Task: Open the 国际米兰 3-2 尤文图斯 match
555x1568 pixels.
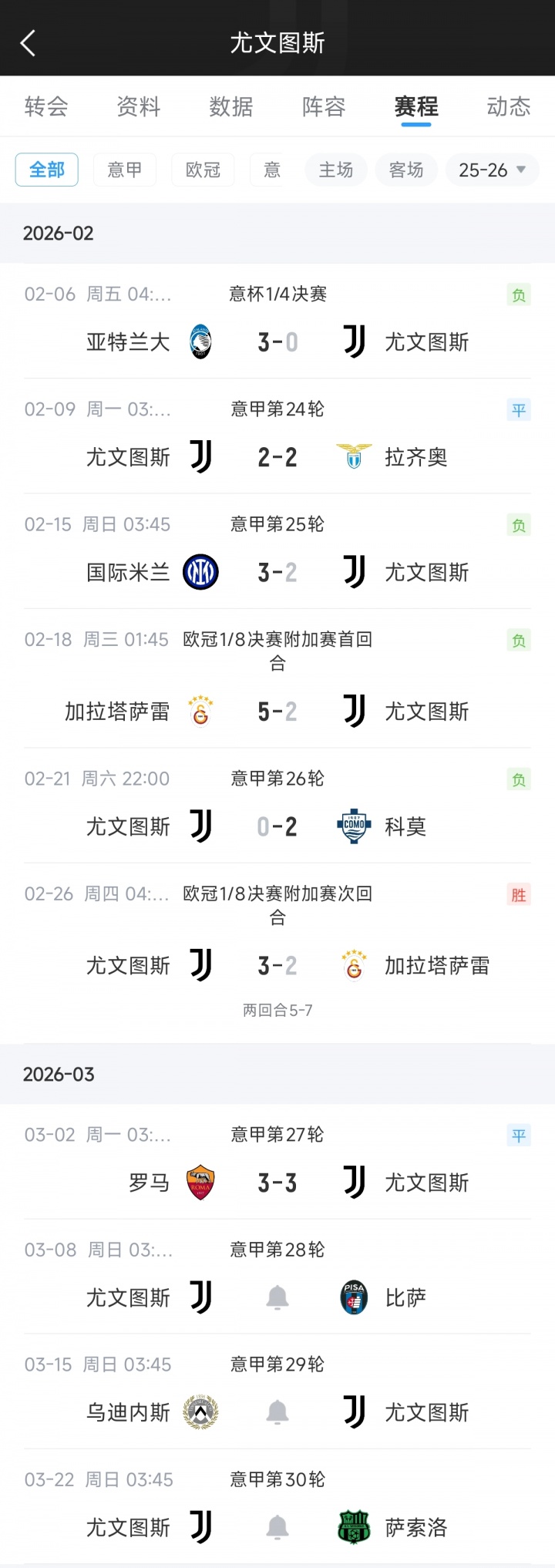Action: [x=277, y=573]
